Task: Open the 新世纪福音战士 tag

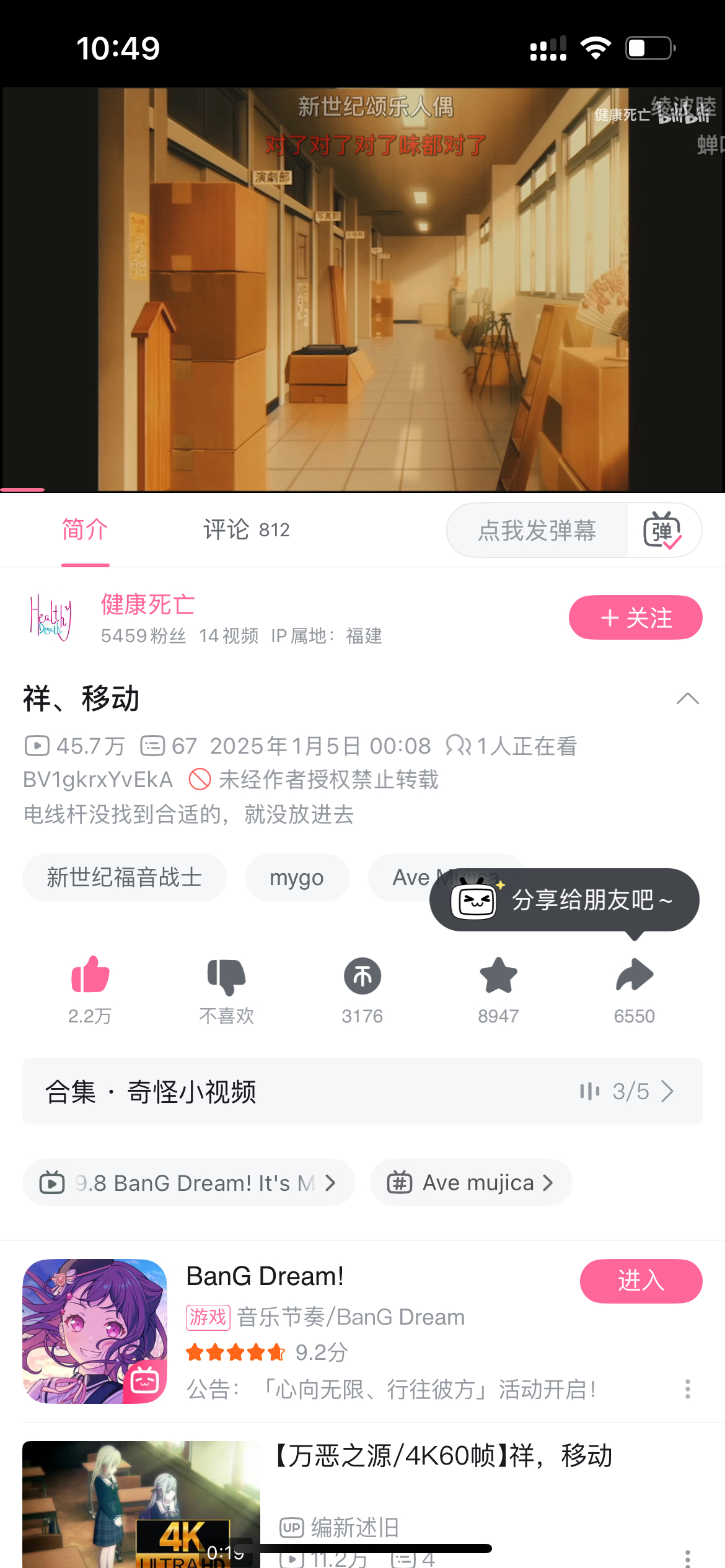Action: 125,878
